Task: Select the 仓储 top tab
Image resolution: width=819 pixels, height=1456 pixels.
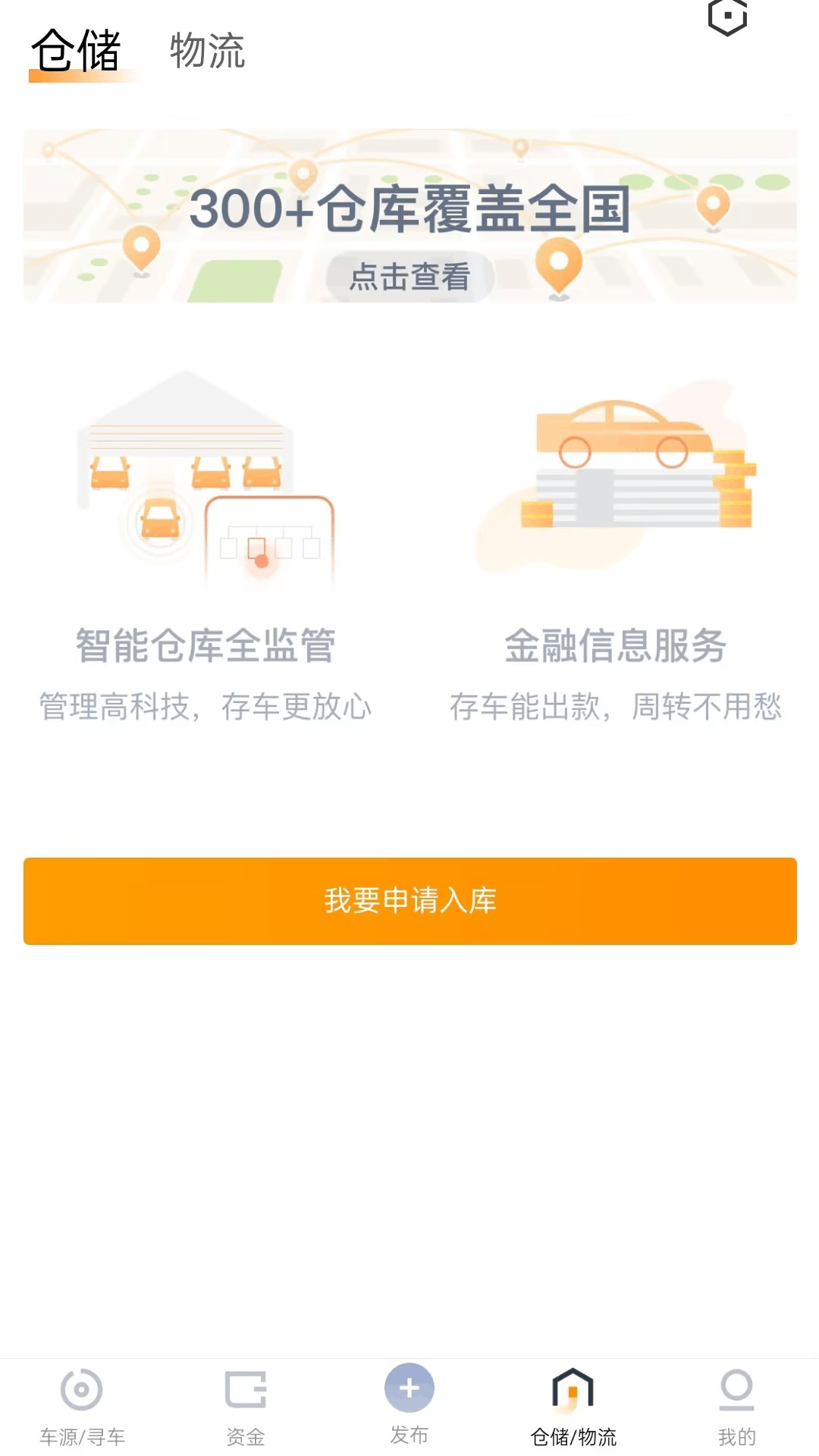Action: pos(76,51)
